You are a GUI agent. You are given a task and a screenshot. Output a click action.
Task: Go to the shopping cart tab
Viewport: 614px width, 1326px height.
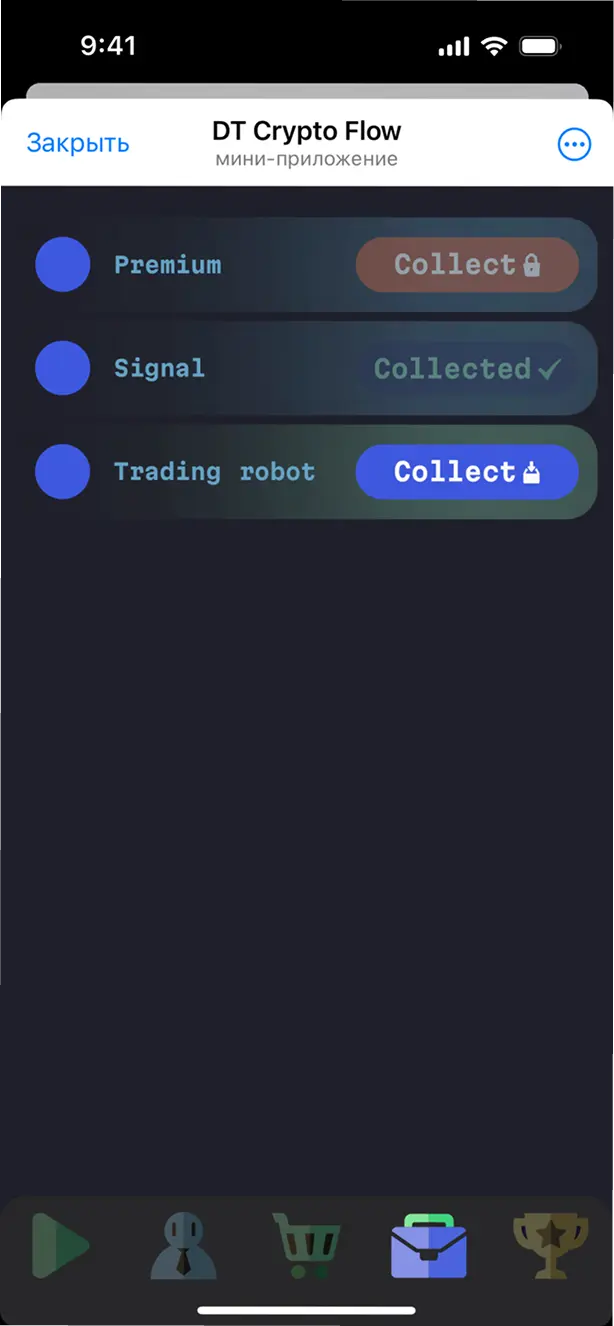306,1245
